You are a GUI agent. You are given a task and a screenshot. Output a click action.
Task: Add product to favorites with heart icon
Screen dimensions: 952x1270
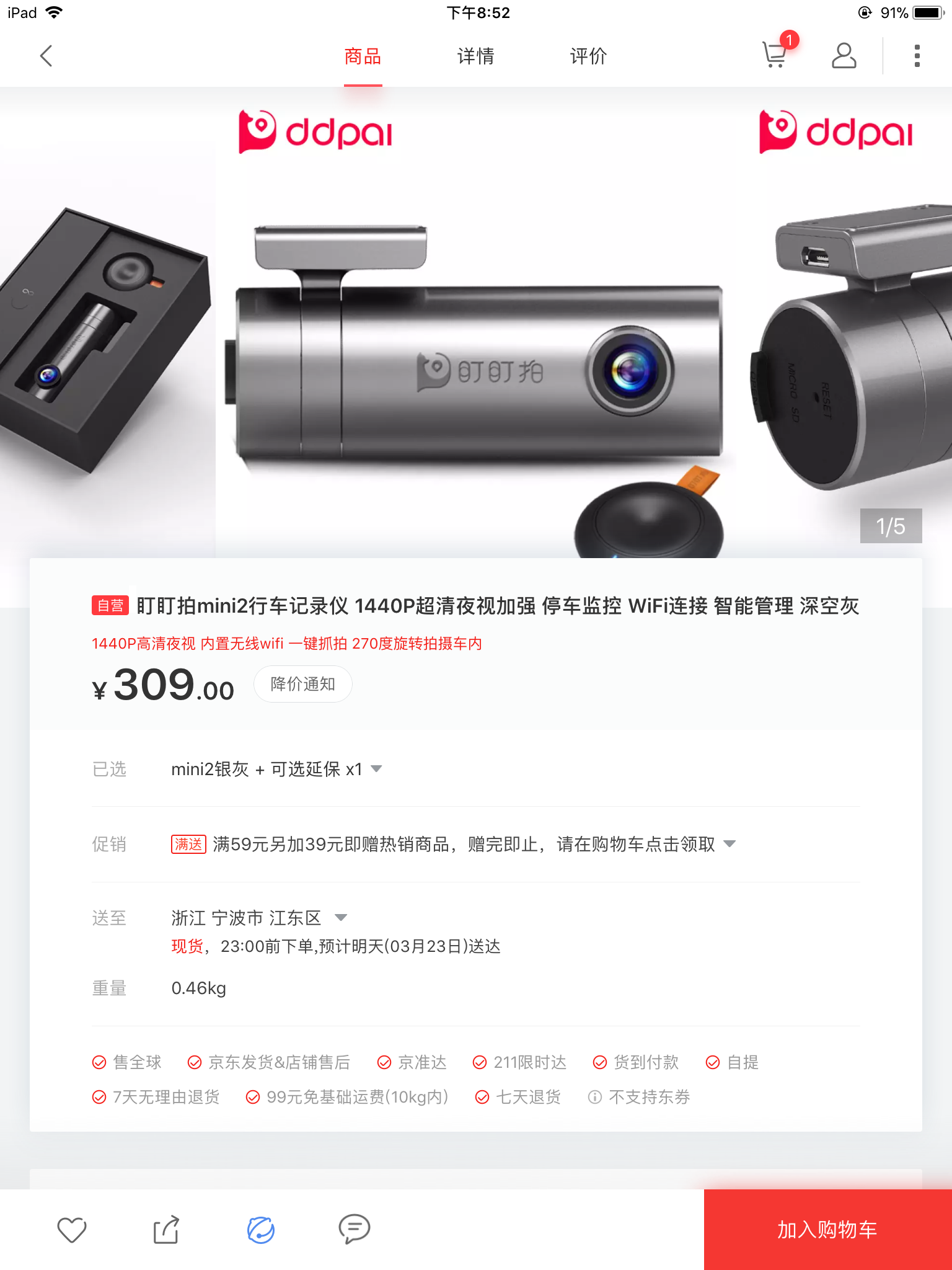72,1230
